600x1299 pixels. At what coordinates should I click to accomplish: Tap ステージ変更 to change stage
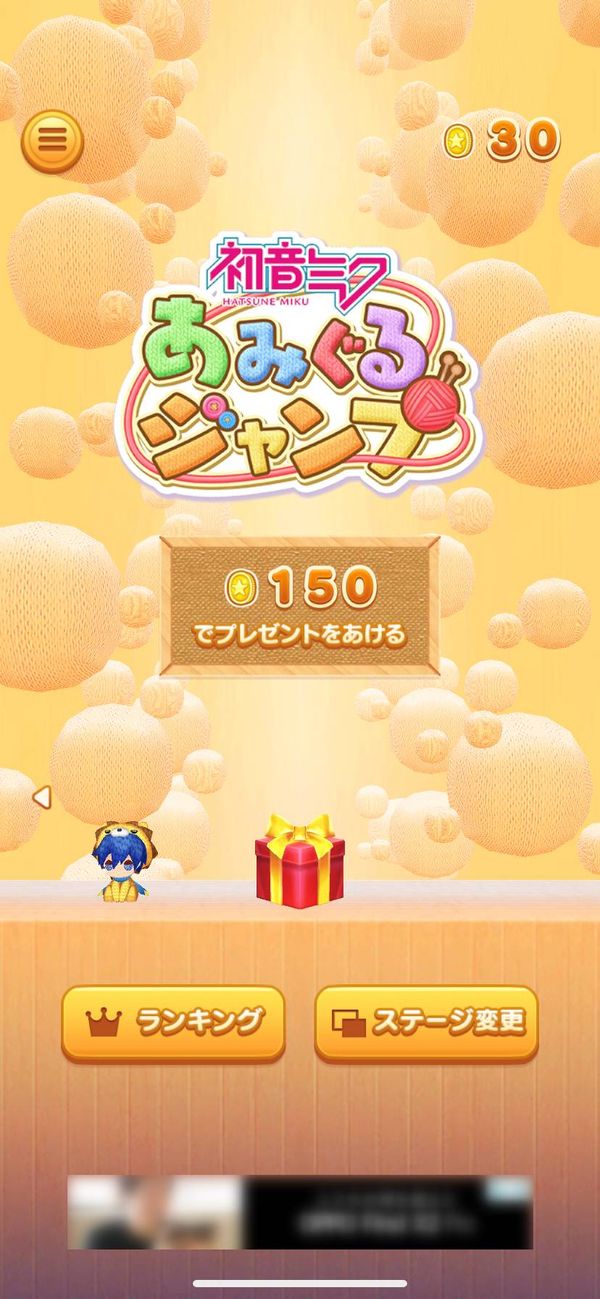pos(427,1024)
